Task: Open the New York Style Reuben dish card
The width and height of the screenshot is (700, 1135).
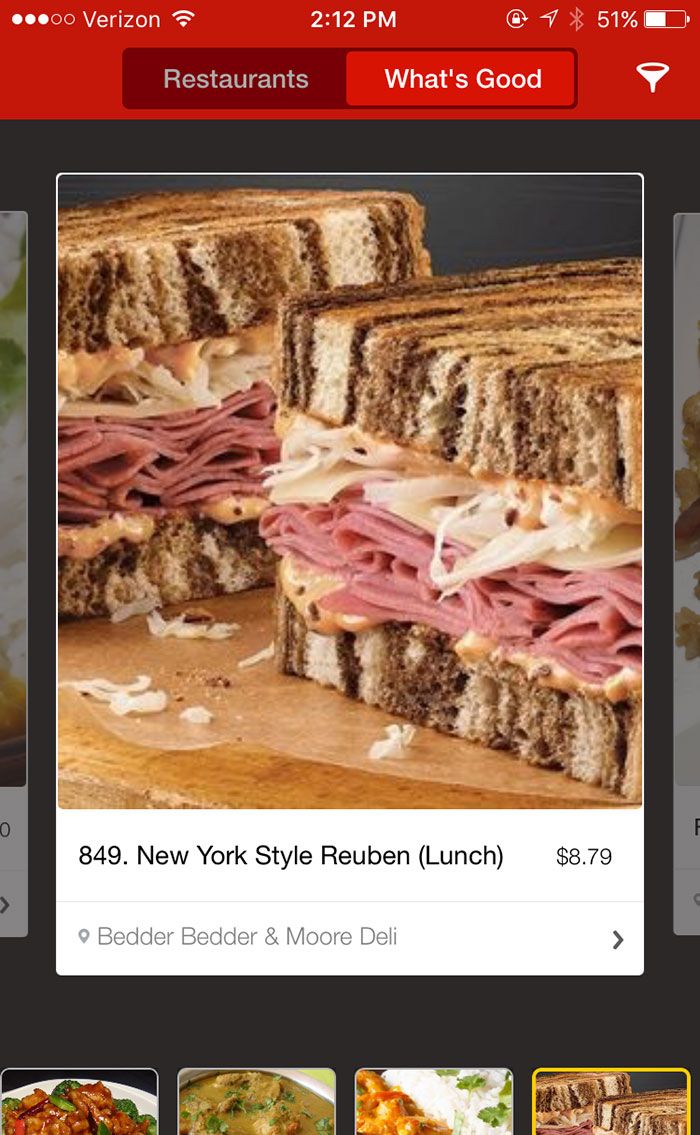Action: point(350,520)
